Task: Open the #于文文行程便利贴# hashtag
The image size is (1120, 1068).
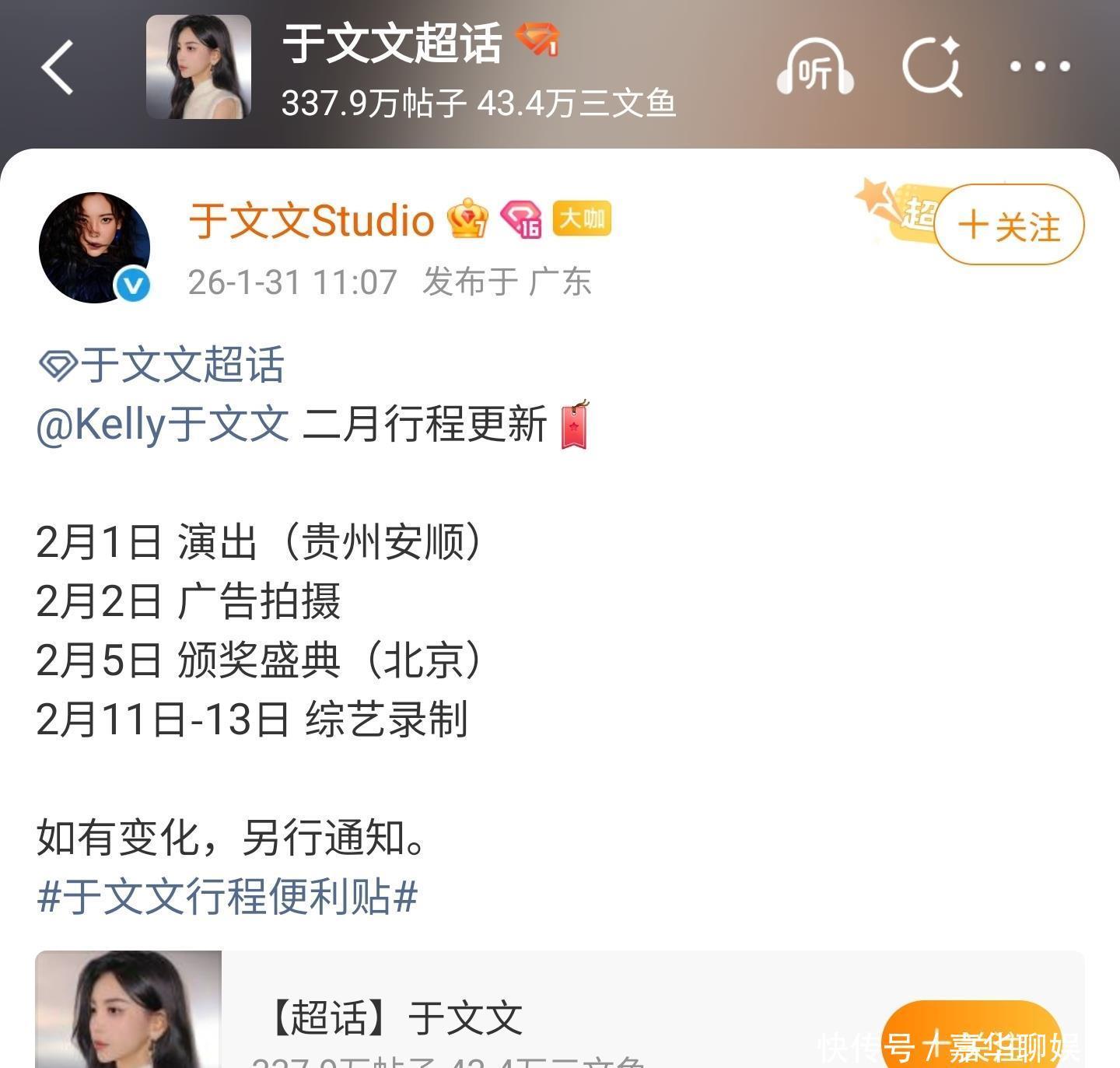Action: 227,896
